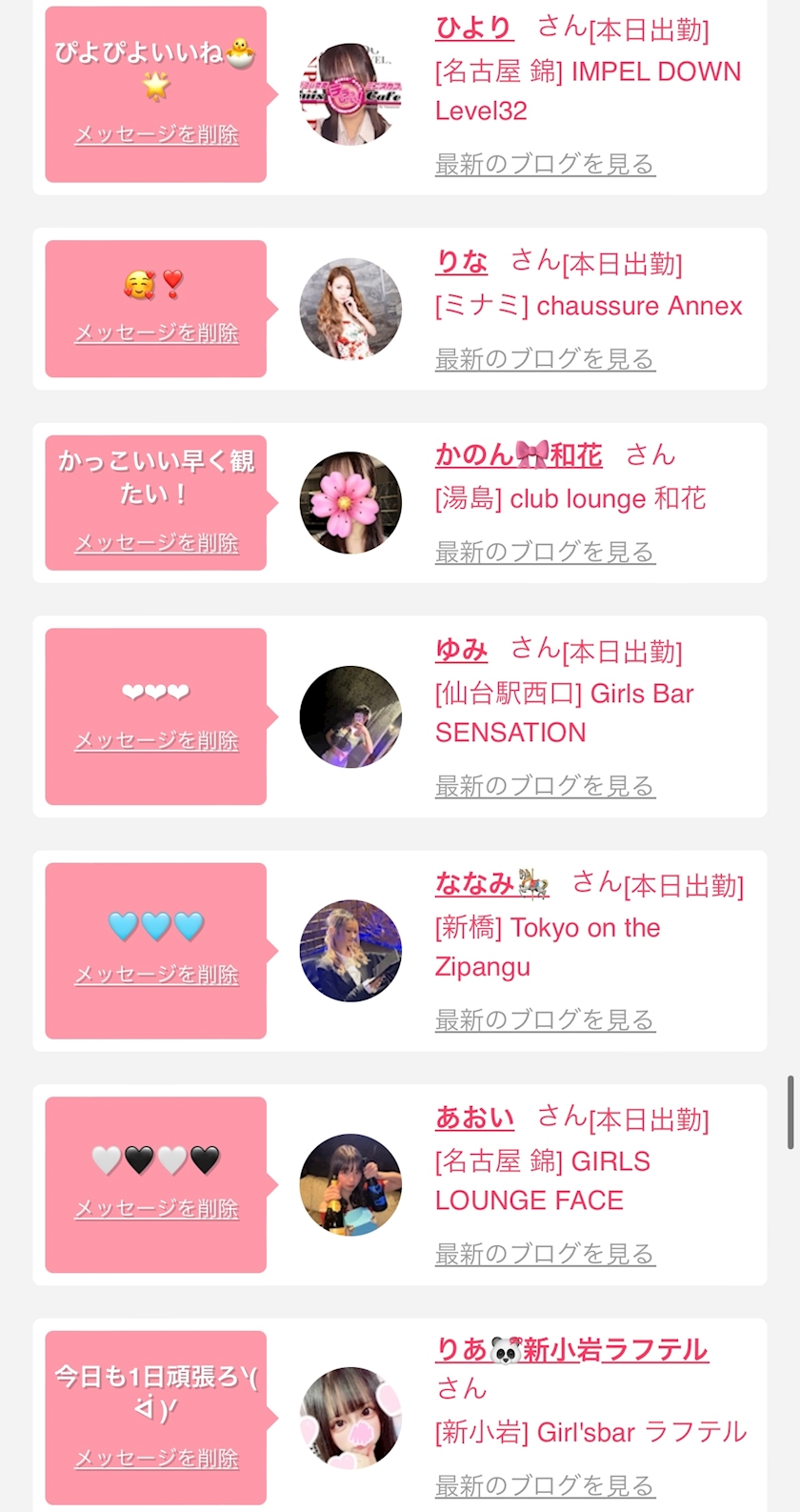
Task: Delete the ぴよぴよいいね message
Action: [x=156, y=135]
